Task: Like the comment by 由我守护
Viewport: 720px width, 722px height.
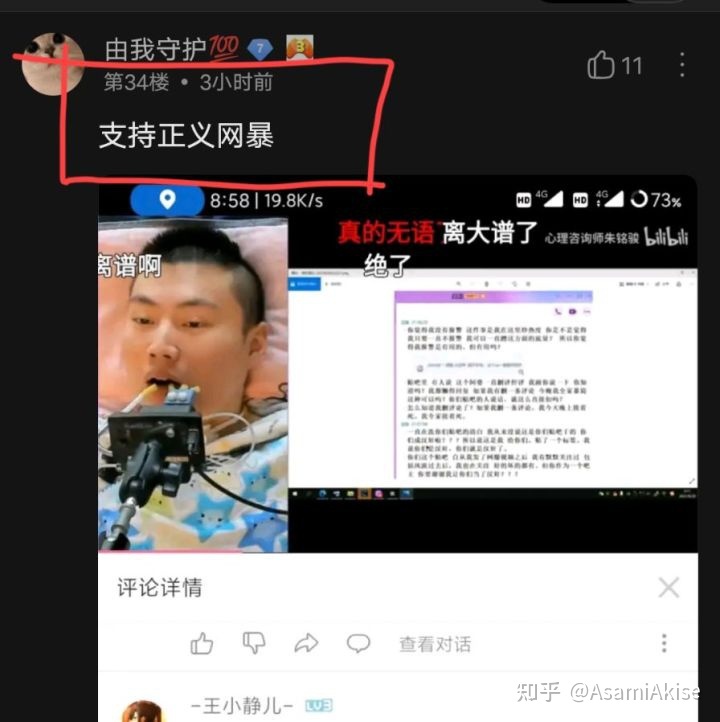Action: point(602,66)
